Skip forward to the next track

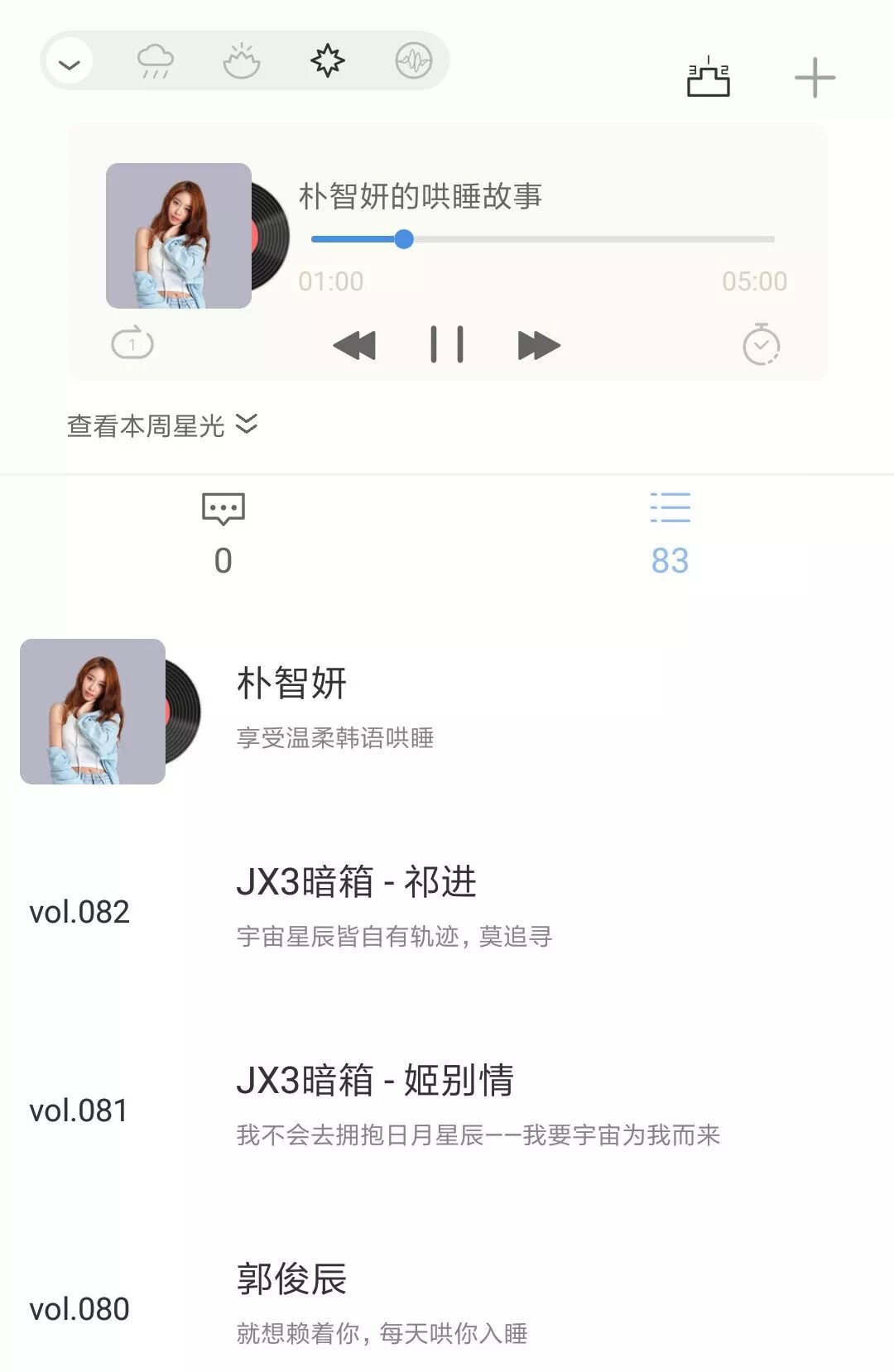pos(539,345)
